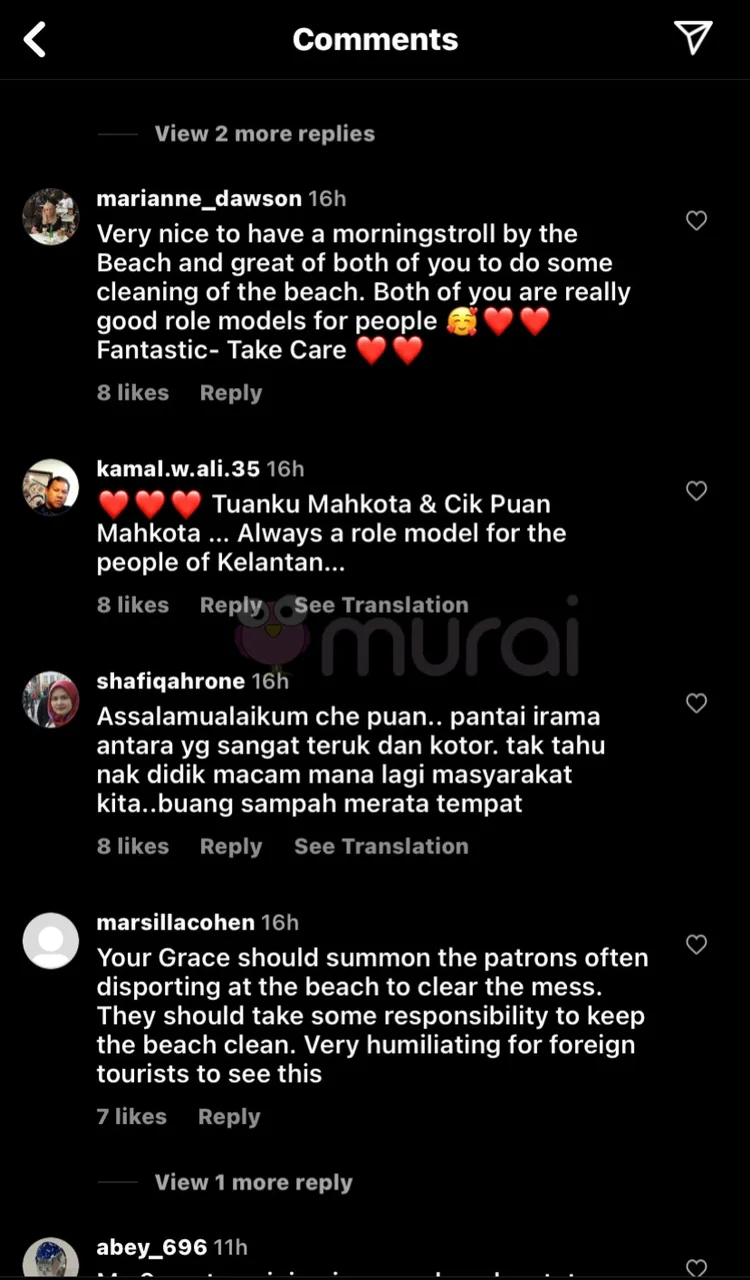The width and height of the screenshot is (750, 1280).
Task: Open marianne_dawson's profile picture
Action: pyautogui.click(x=51, y=216)
